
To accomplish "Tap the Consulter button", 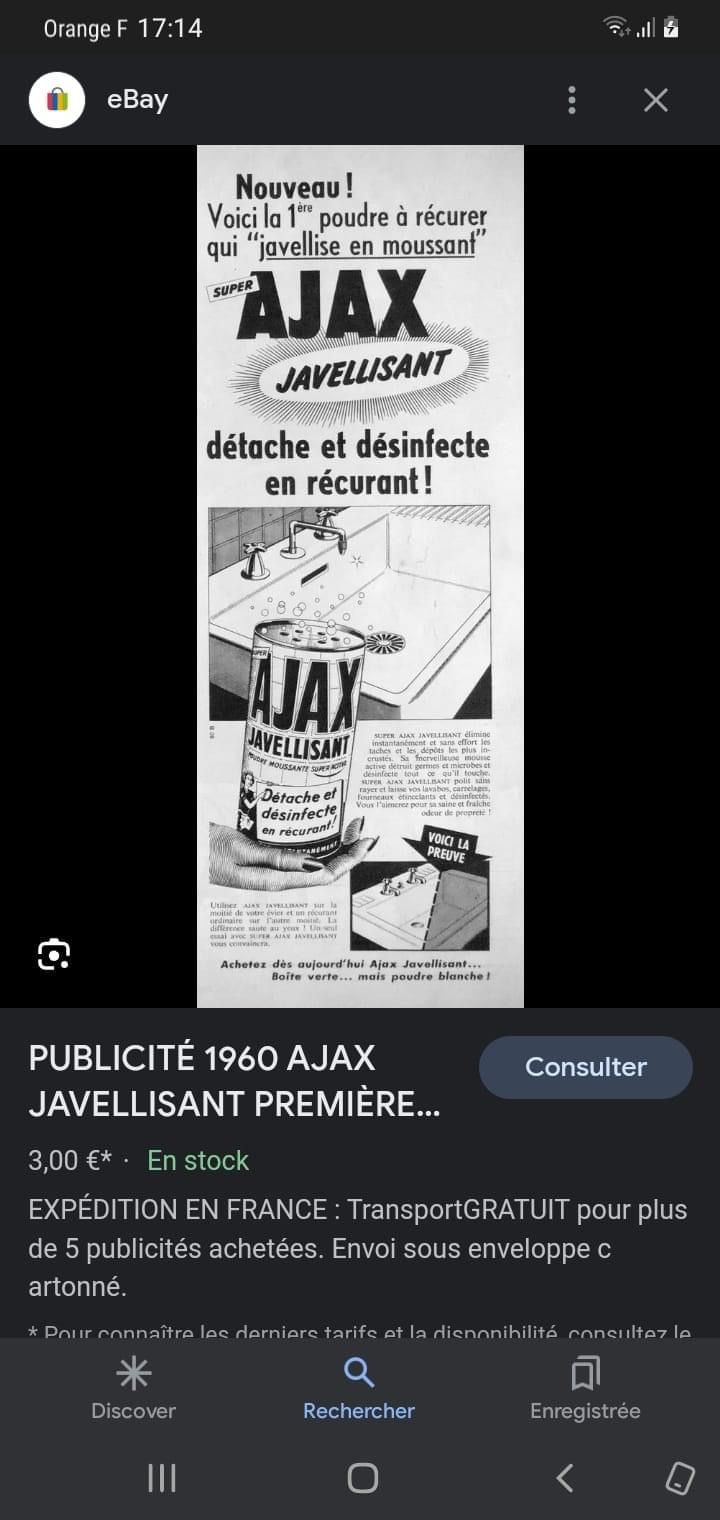I will pos(585,1067).
